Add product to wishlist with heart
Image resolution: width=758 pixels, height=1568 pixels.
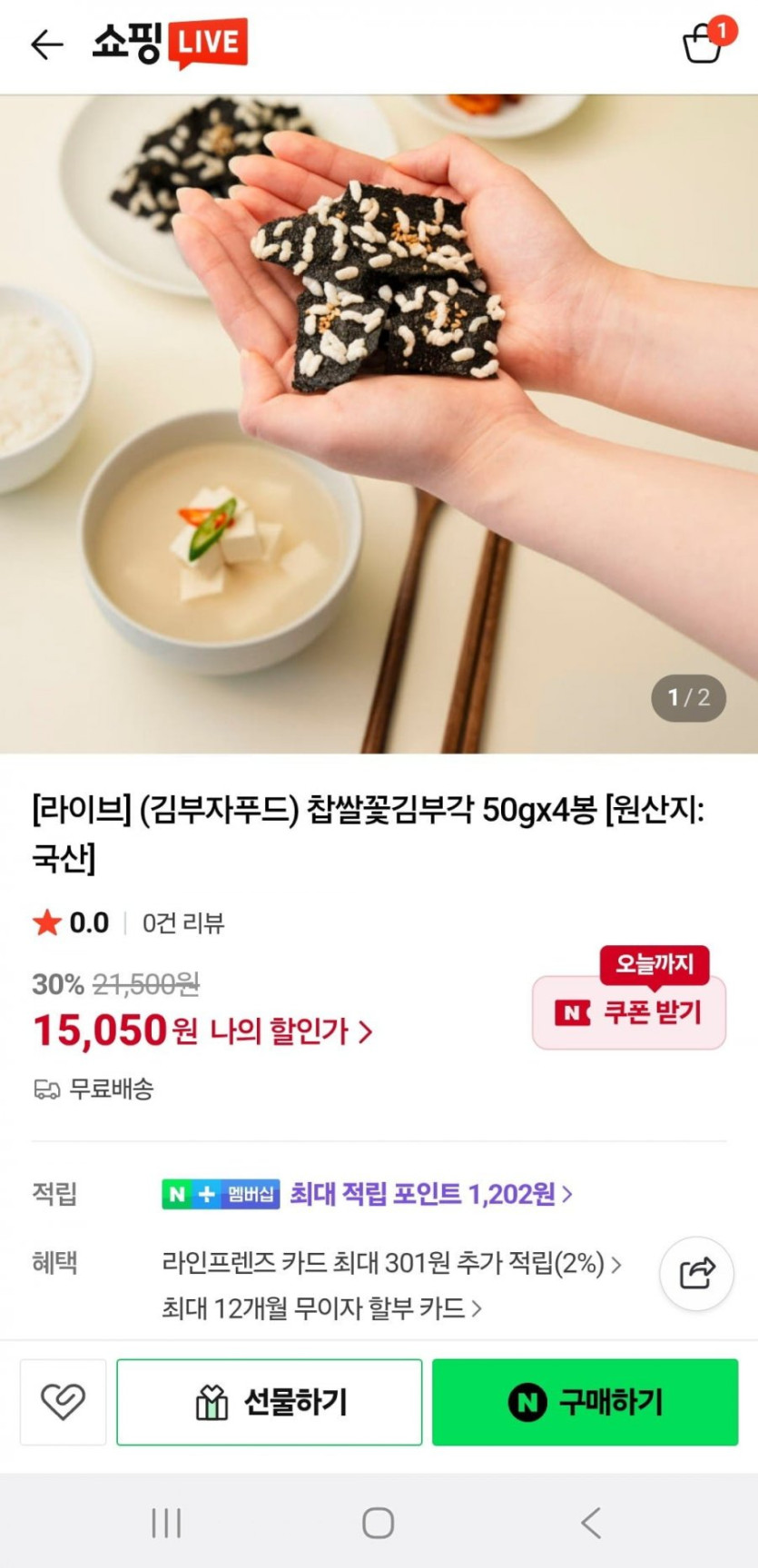(x=63, y=1402)
